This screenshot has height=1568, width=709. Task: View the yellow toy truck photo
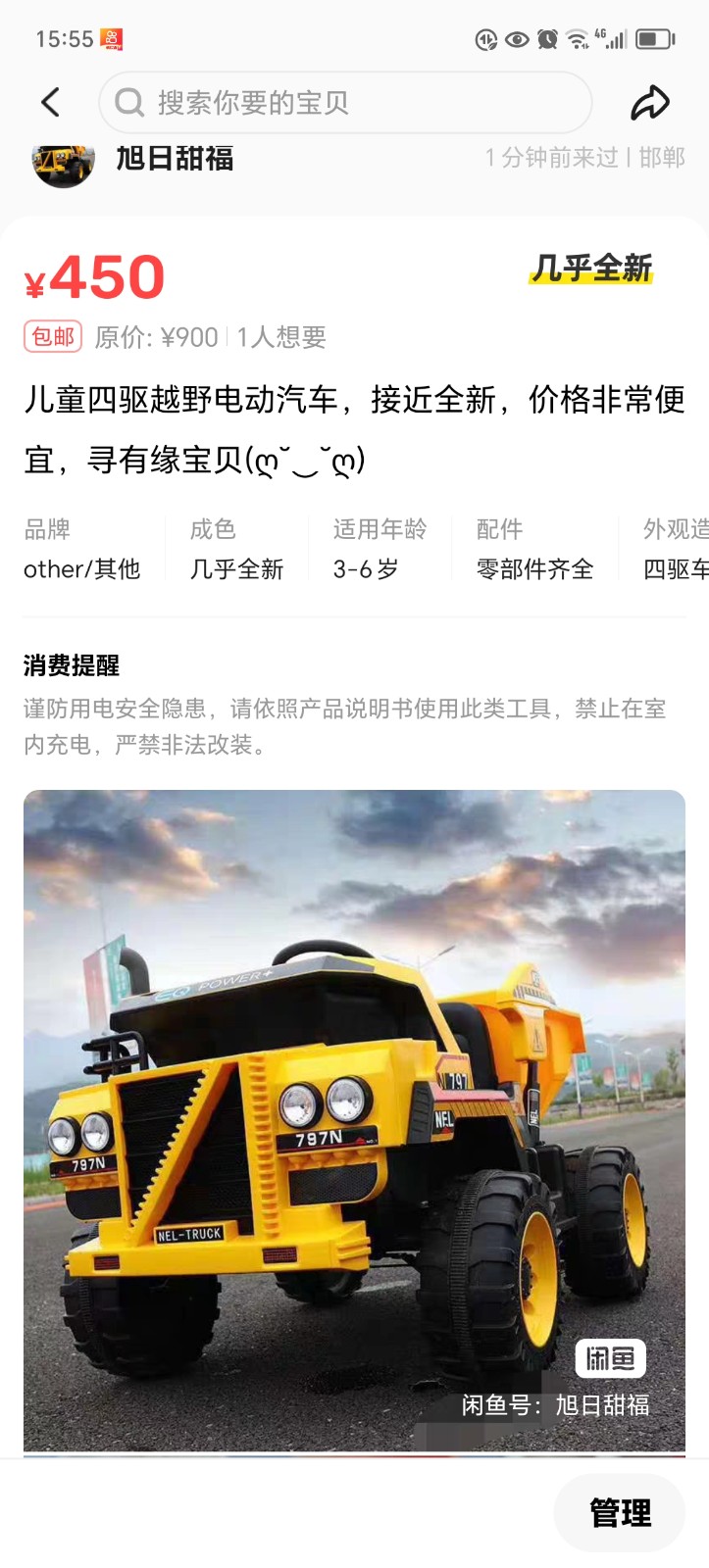pos(354,1119)
